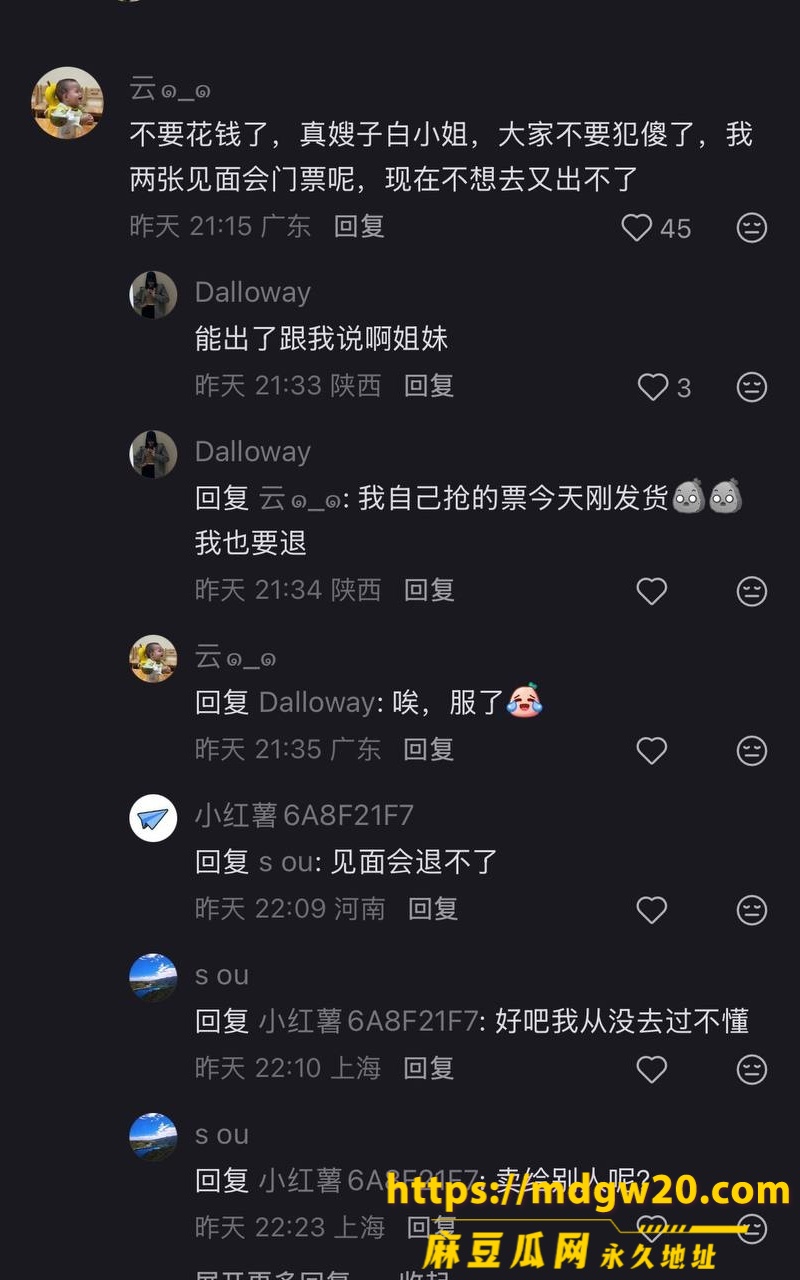Like the 唉，服了 reply

pyautogui.click(x=652, y=750)
